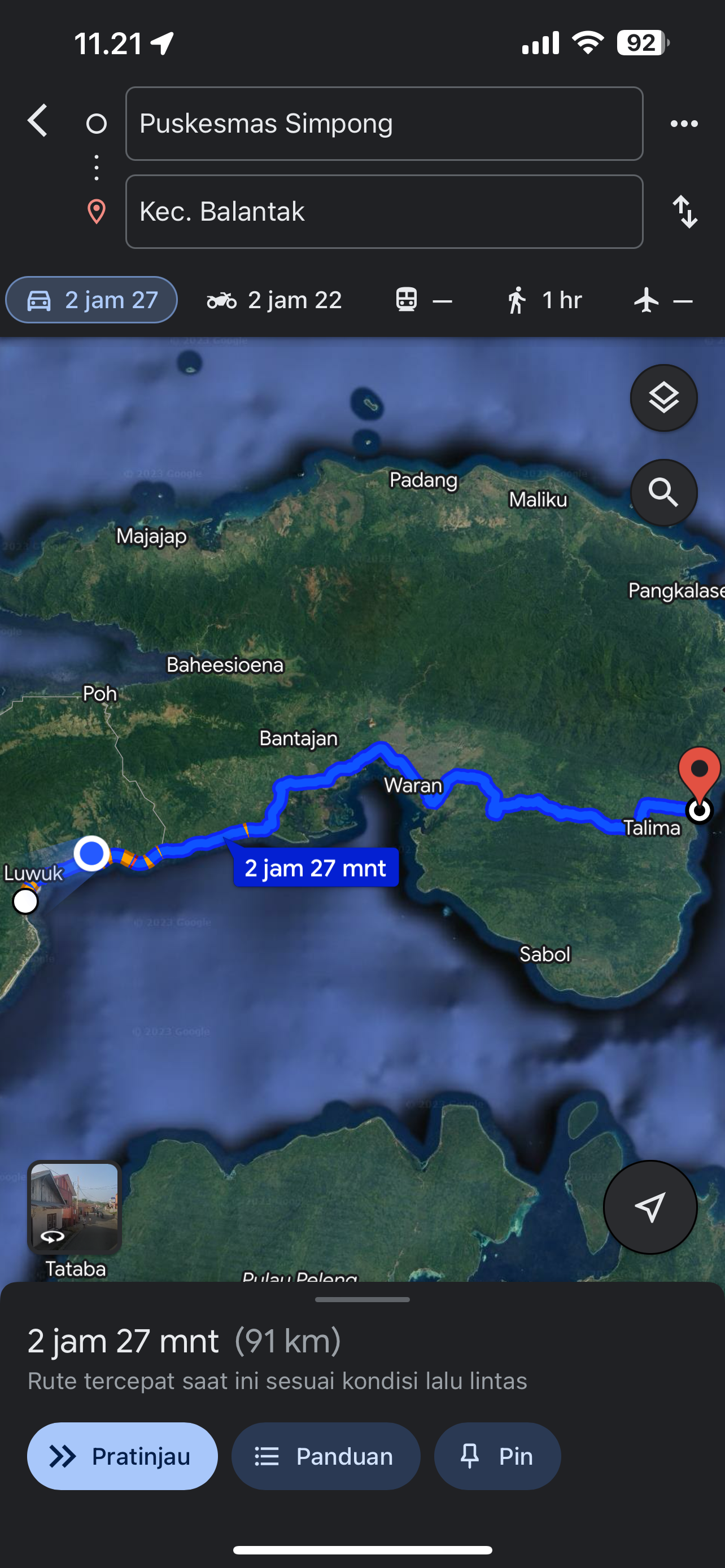Edit the destination Kec. Balantak
725x1568 pixels.
tap(384, 212)
